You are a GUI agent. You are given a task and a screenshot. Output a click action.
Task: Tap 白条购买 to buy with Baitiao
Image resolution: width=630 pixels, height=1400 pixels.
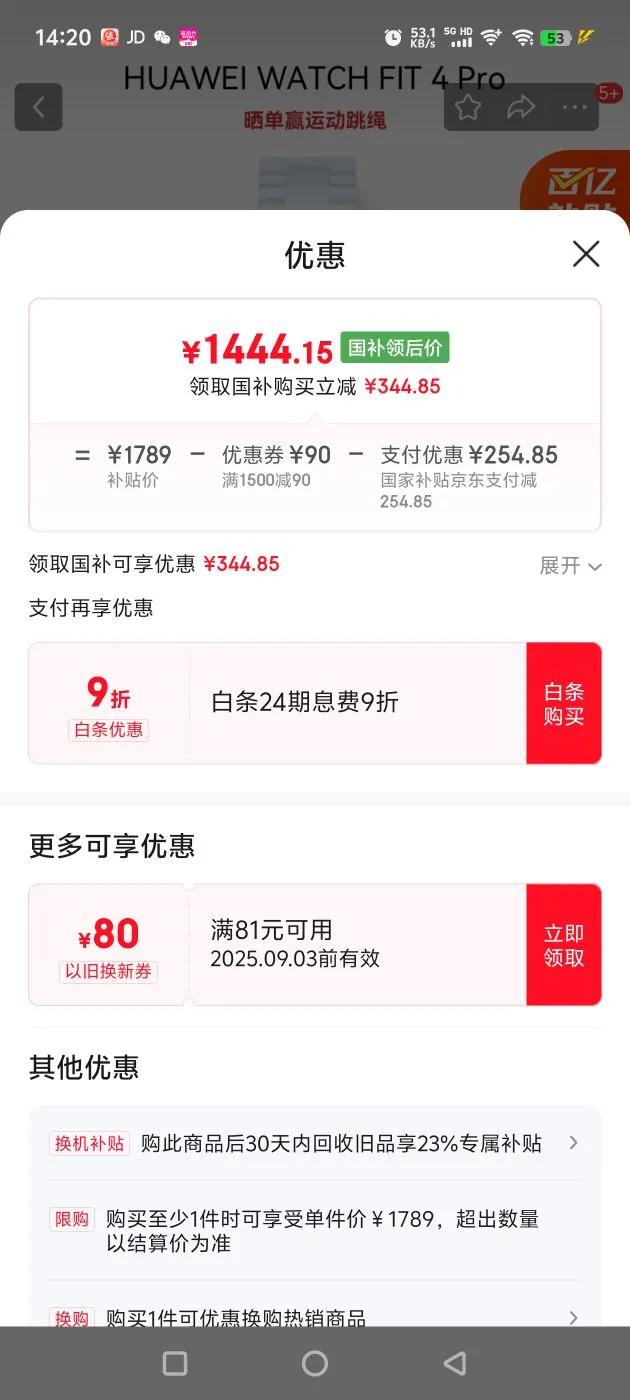[564, 704]
